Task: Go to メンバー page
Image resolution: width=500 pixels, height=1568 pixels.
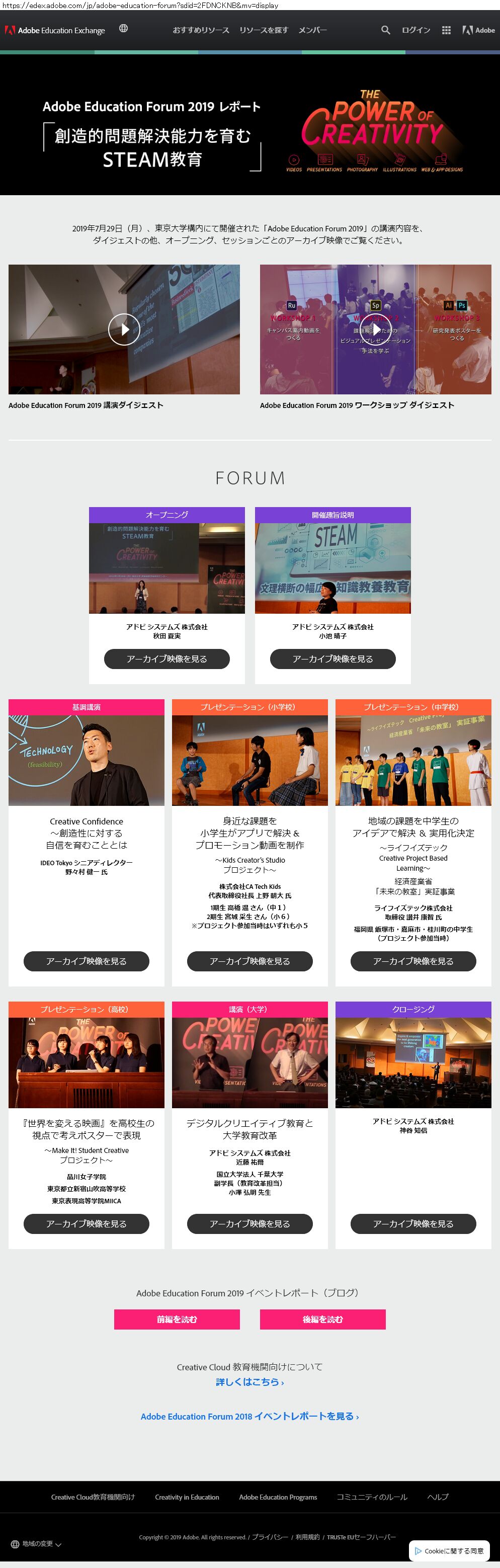Action: click(x=312, y=30)
